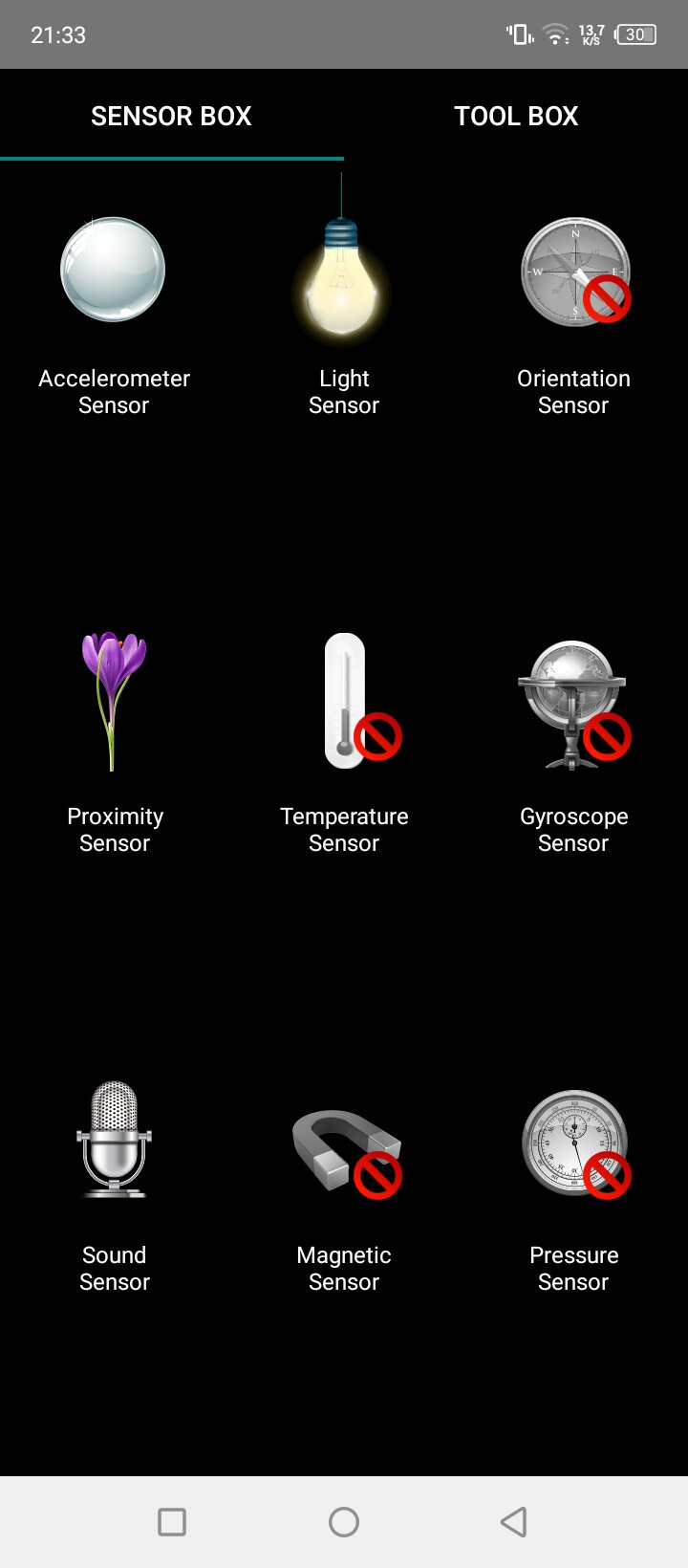Select the Sensor Box tab
This screenshot has width=688, height=1568.
(x=171, y=116)
